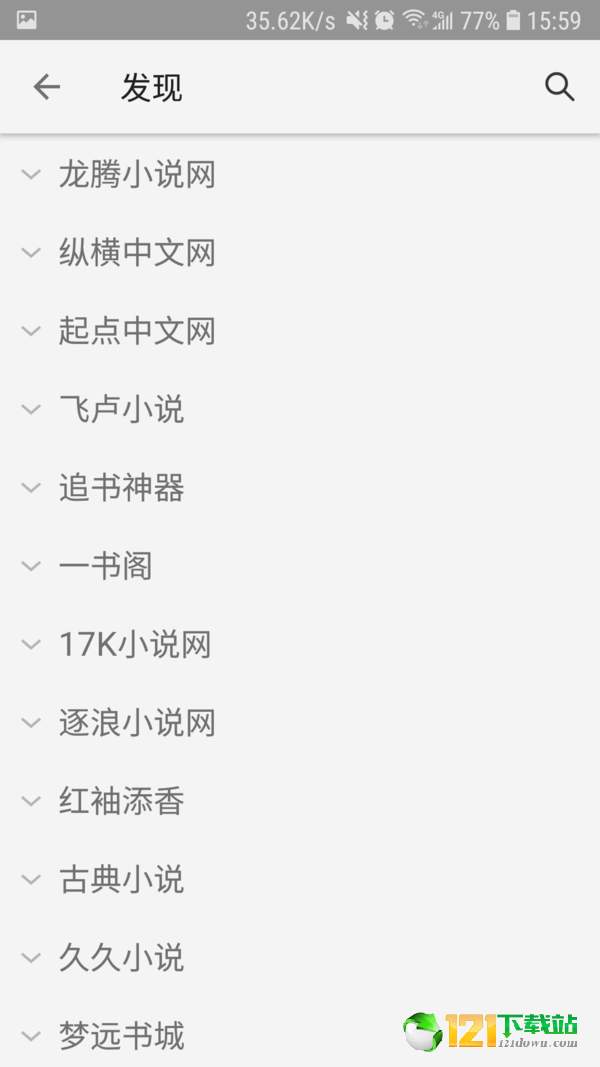Open the search icon in the app bar

[559, 87]
